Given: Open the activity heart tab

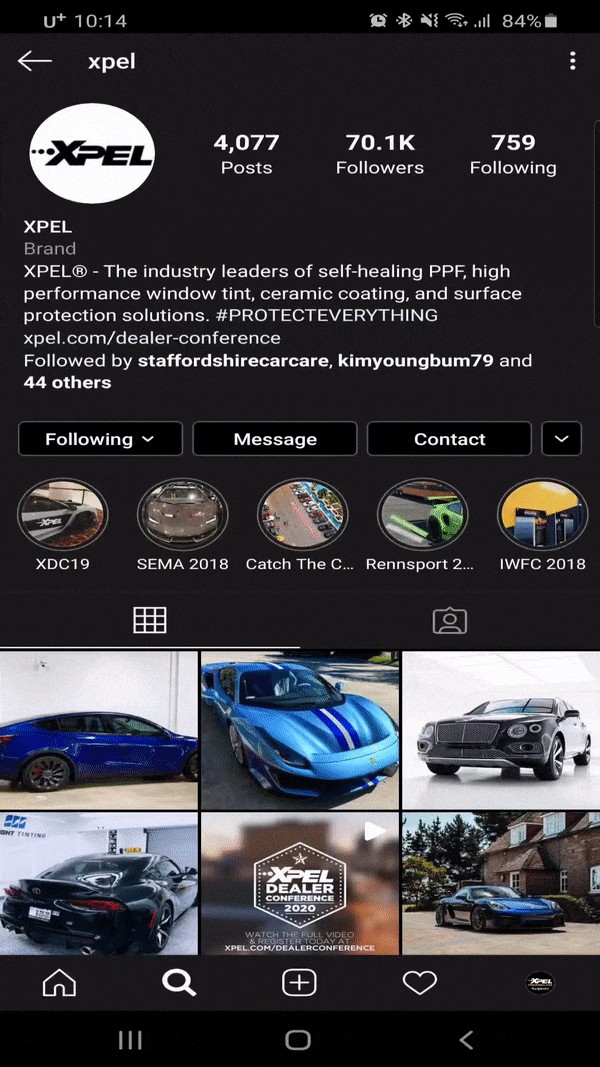Looking at the screenshot, I should (419, 983).
